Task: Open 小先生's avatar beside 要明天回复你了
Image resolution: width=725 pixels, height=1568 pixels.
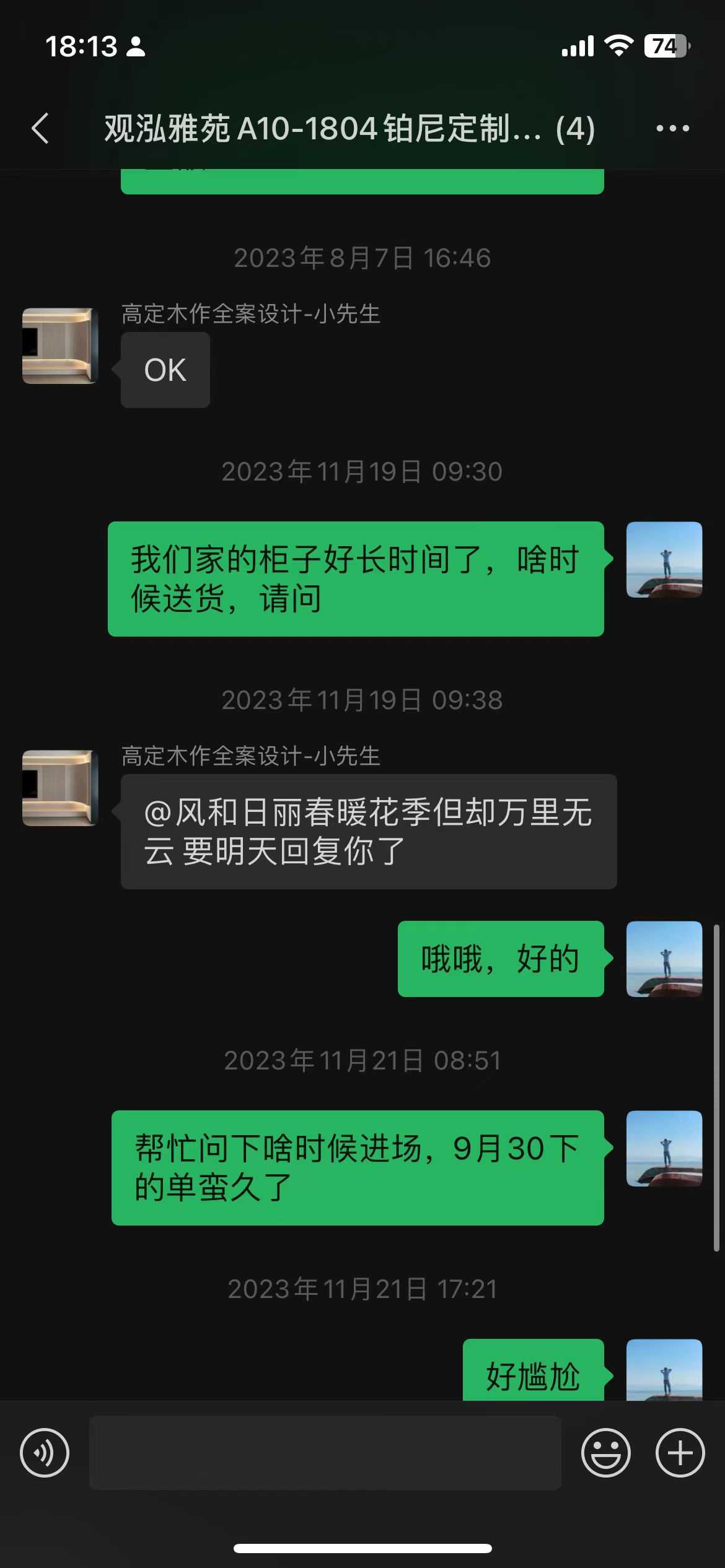Action: coord(60,788)
